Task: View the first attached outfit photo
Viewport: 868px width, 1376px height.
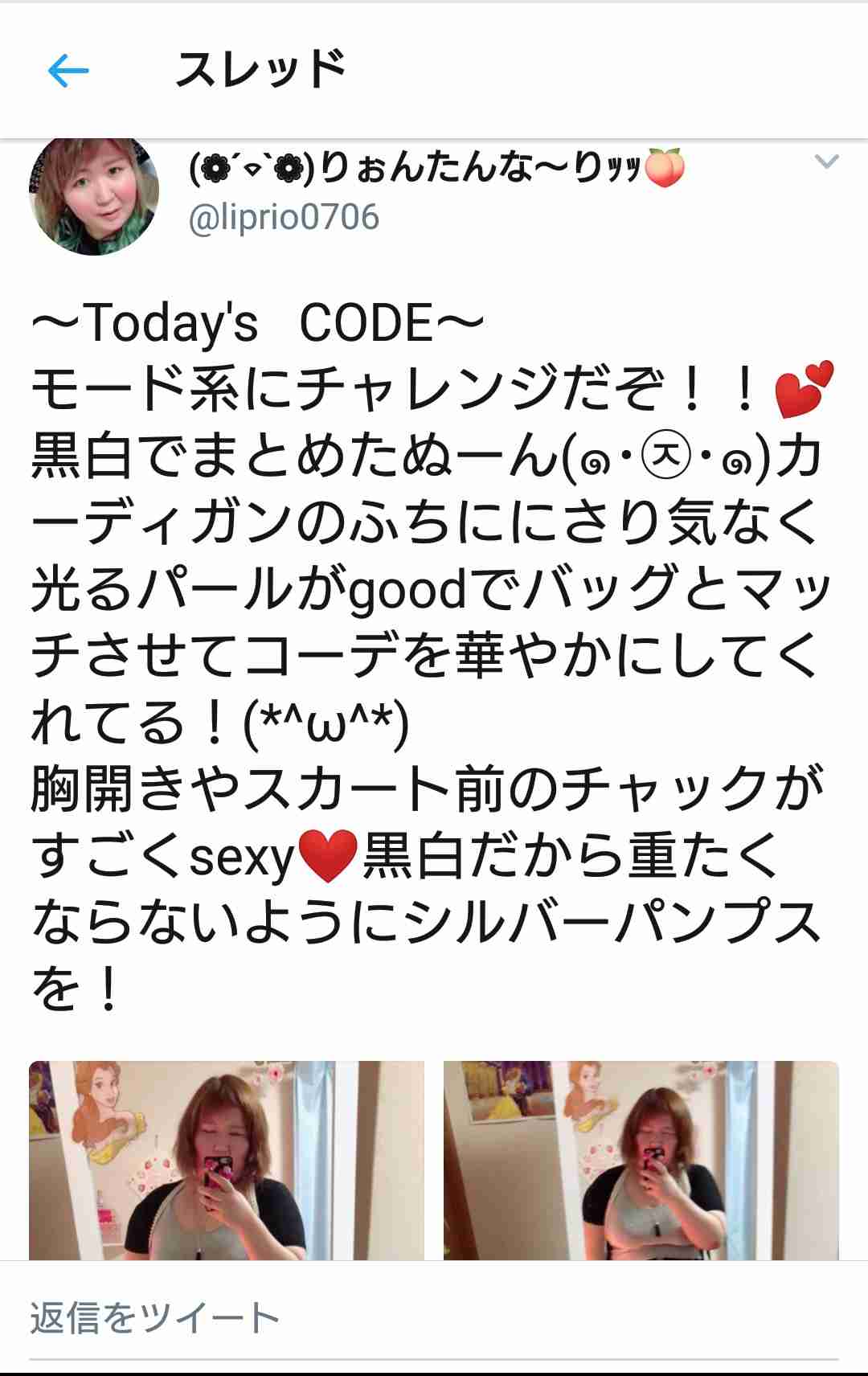Action: [x=227, y=1160]
